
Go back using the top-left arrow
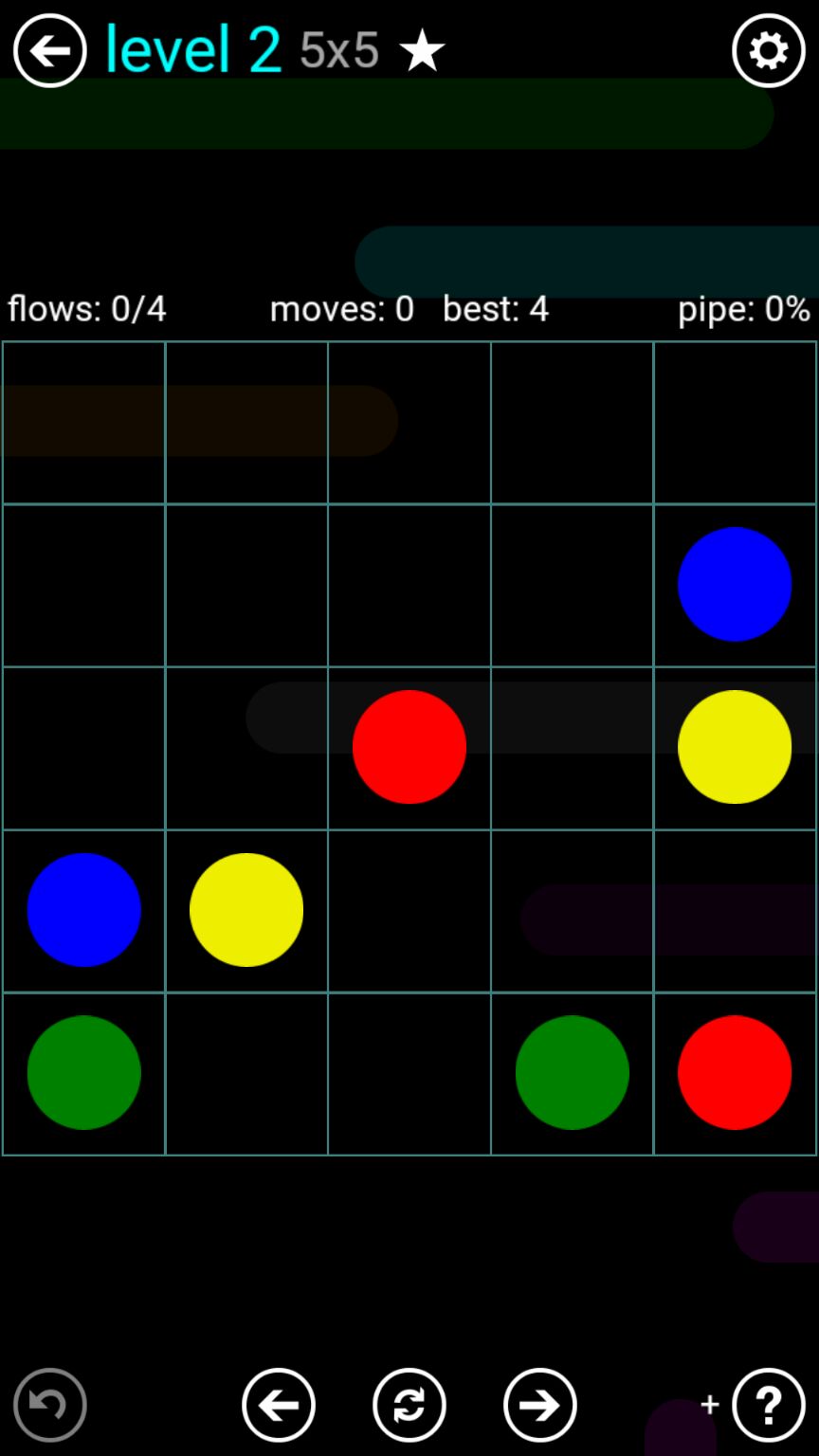(49, 50)
